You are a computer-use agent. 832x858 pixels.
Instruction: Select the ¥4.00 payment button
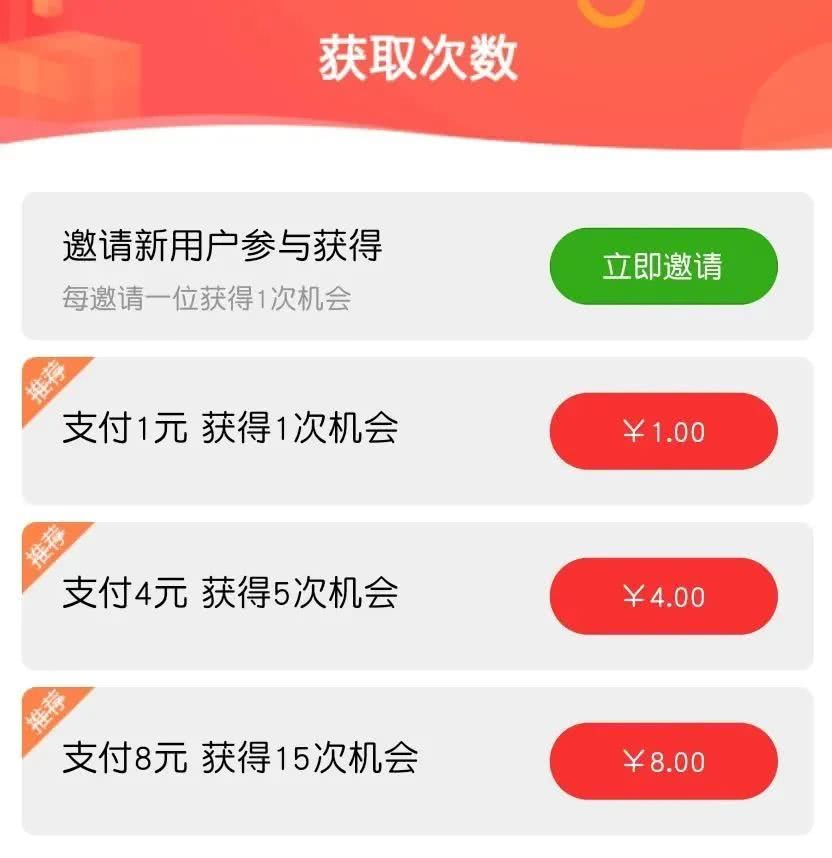point(663,597)
